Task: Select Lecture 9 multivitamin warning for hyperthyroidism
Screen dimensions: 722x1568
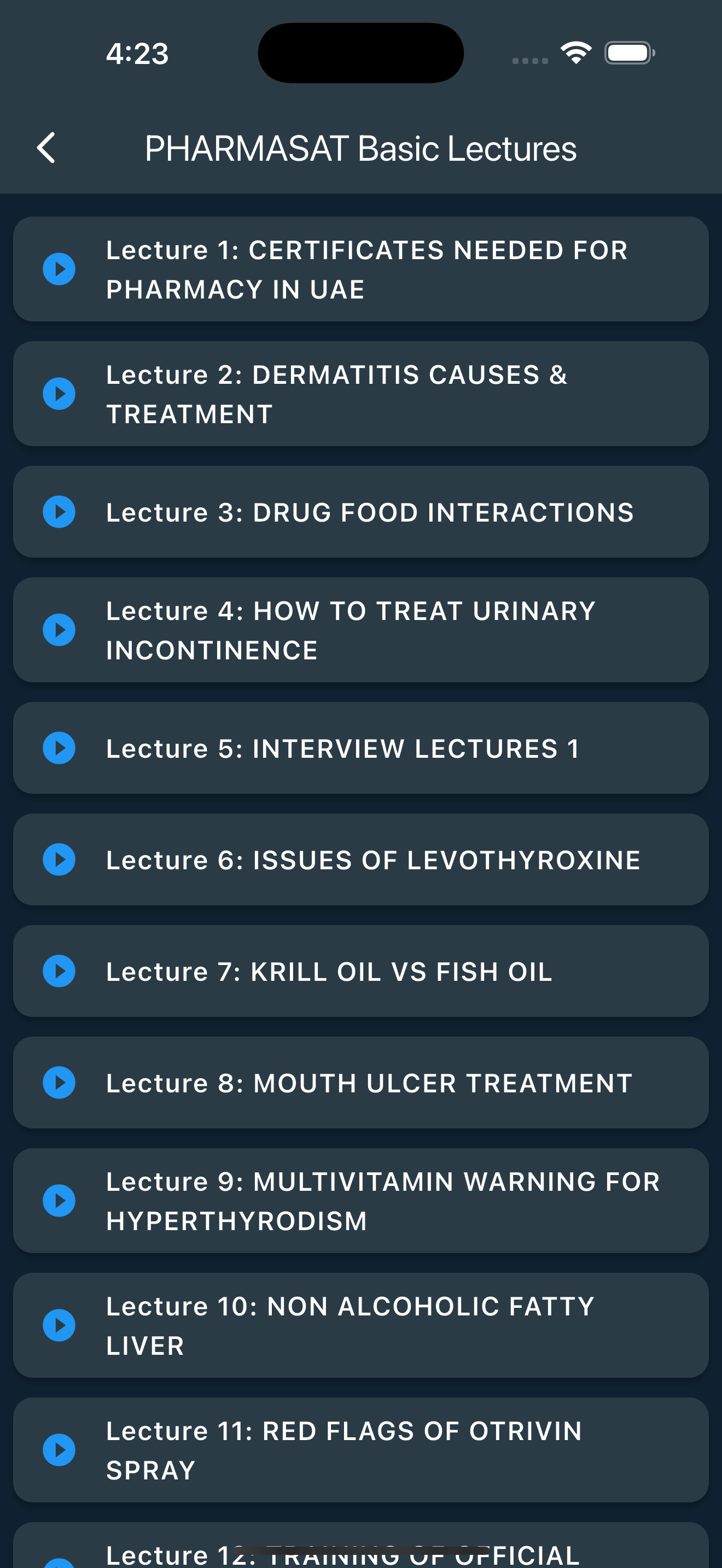Action: coord(361,1201)
